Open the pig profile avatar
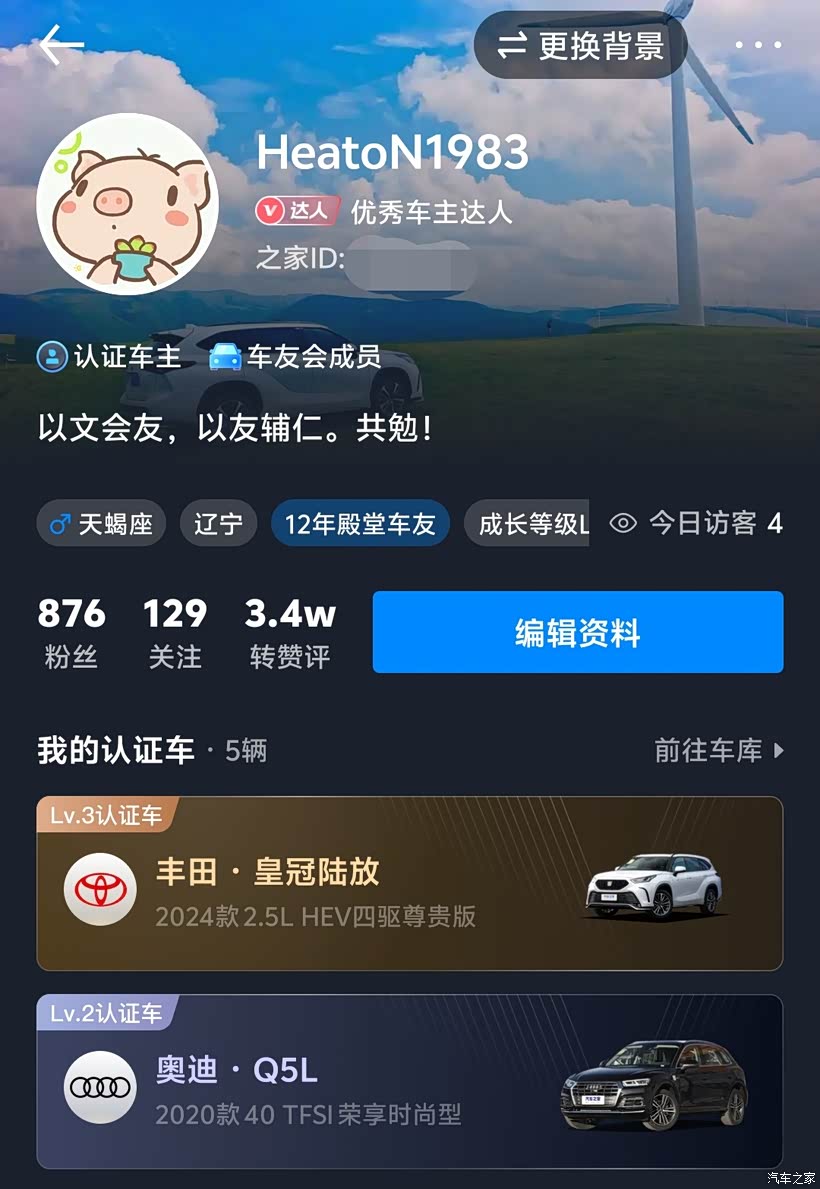 [127, 204]
